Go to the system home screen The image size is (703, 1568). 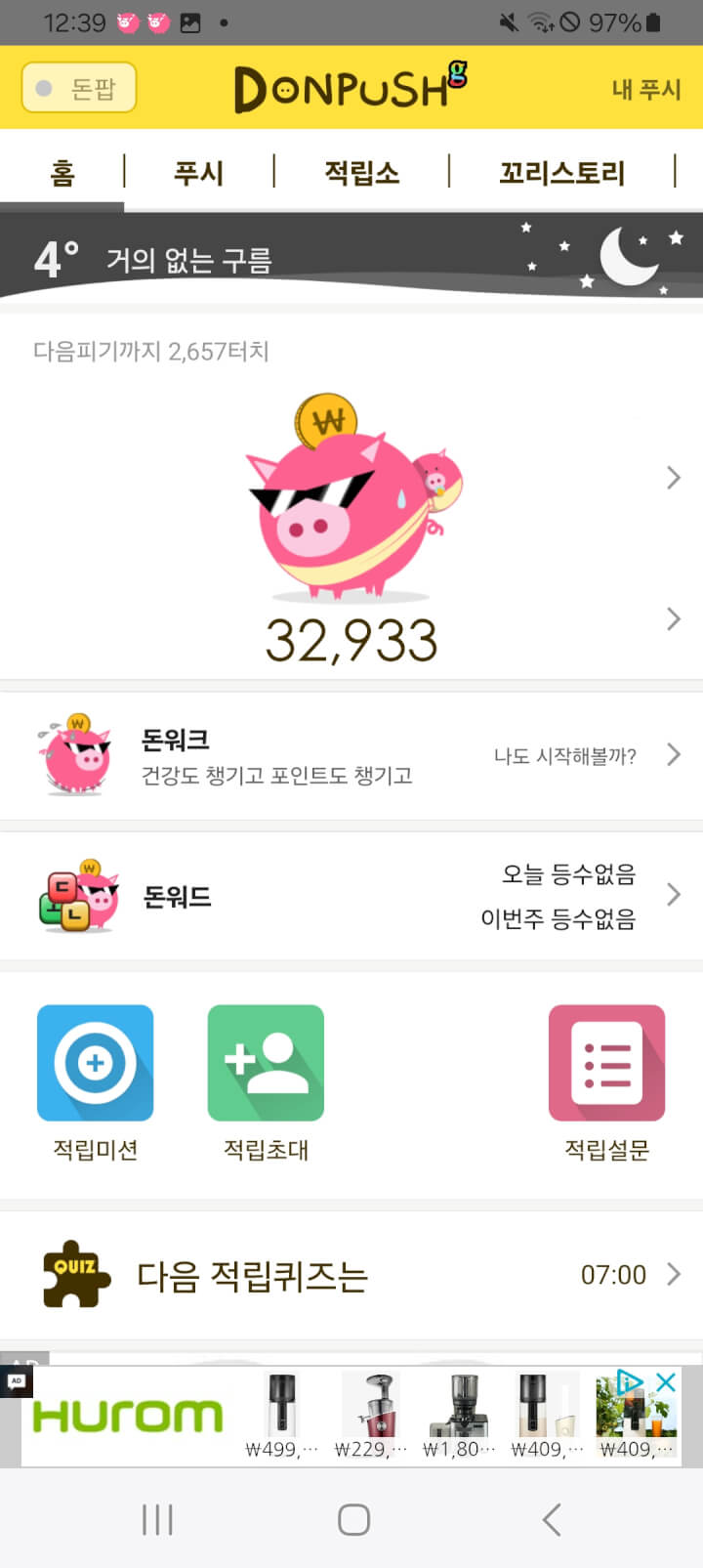coord(353,1519)
